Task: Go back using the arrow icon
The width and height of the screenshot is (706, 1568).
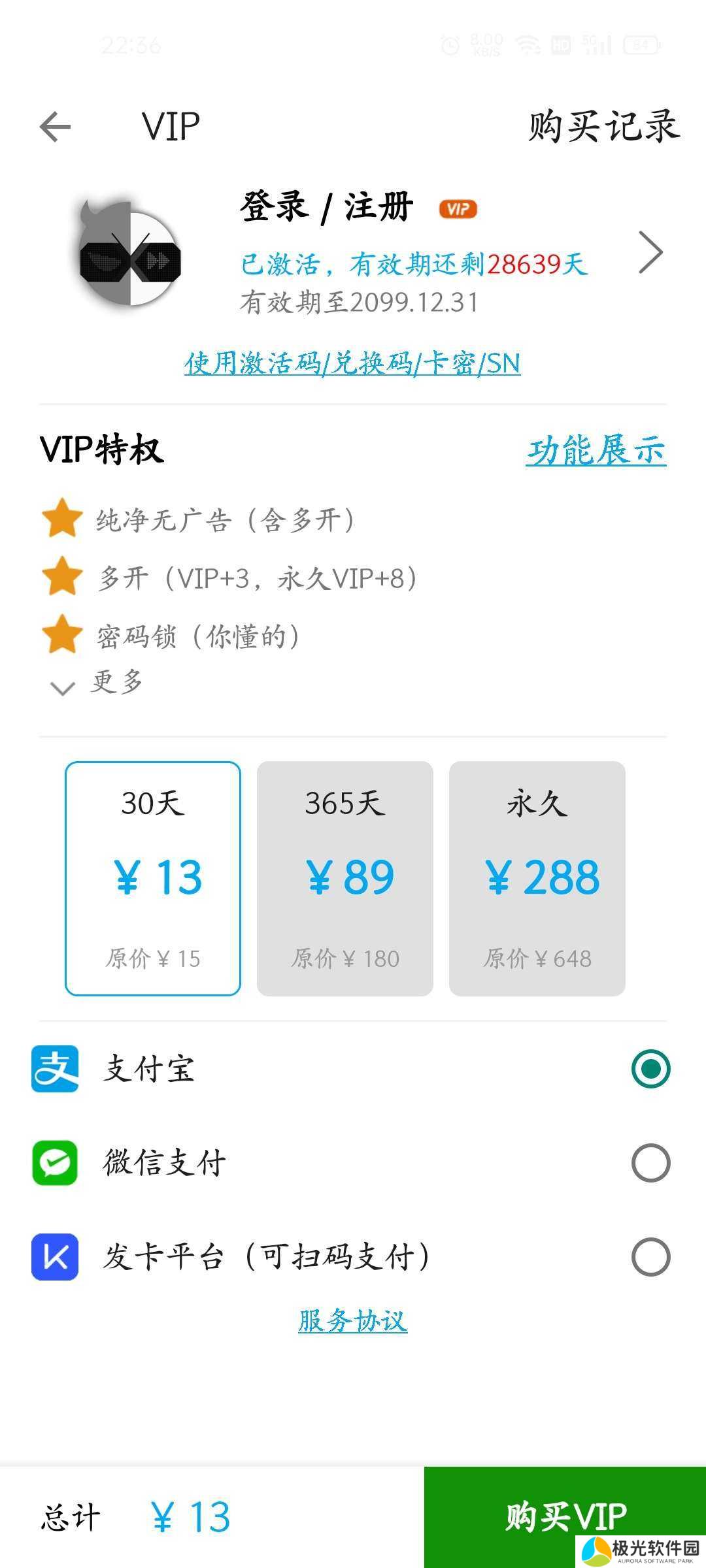Action: pos(55,126)
